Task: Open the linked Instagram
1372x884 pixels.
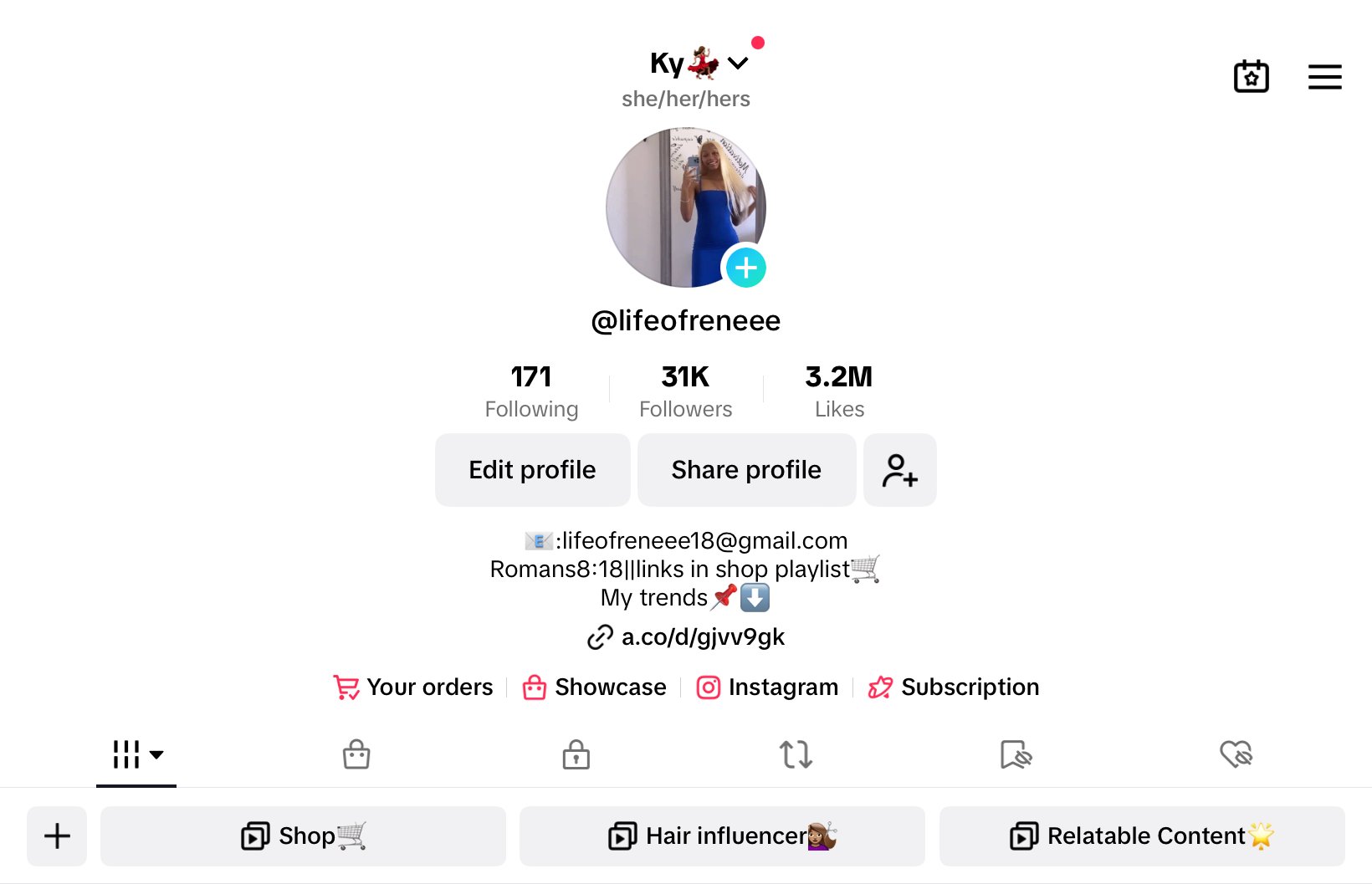Action: coord(767,687)
